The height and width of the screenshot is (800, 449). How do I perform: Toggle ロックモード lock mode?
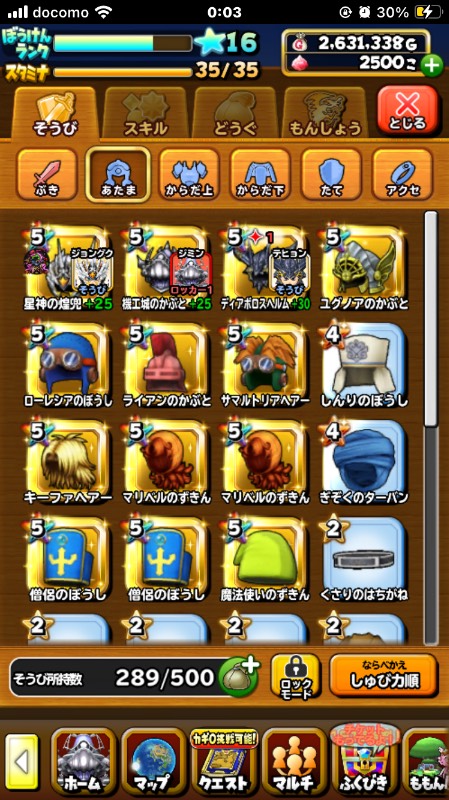pos(296,676)
